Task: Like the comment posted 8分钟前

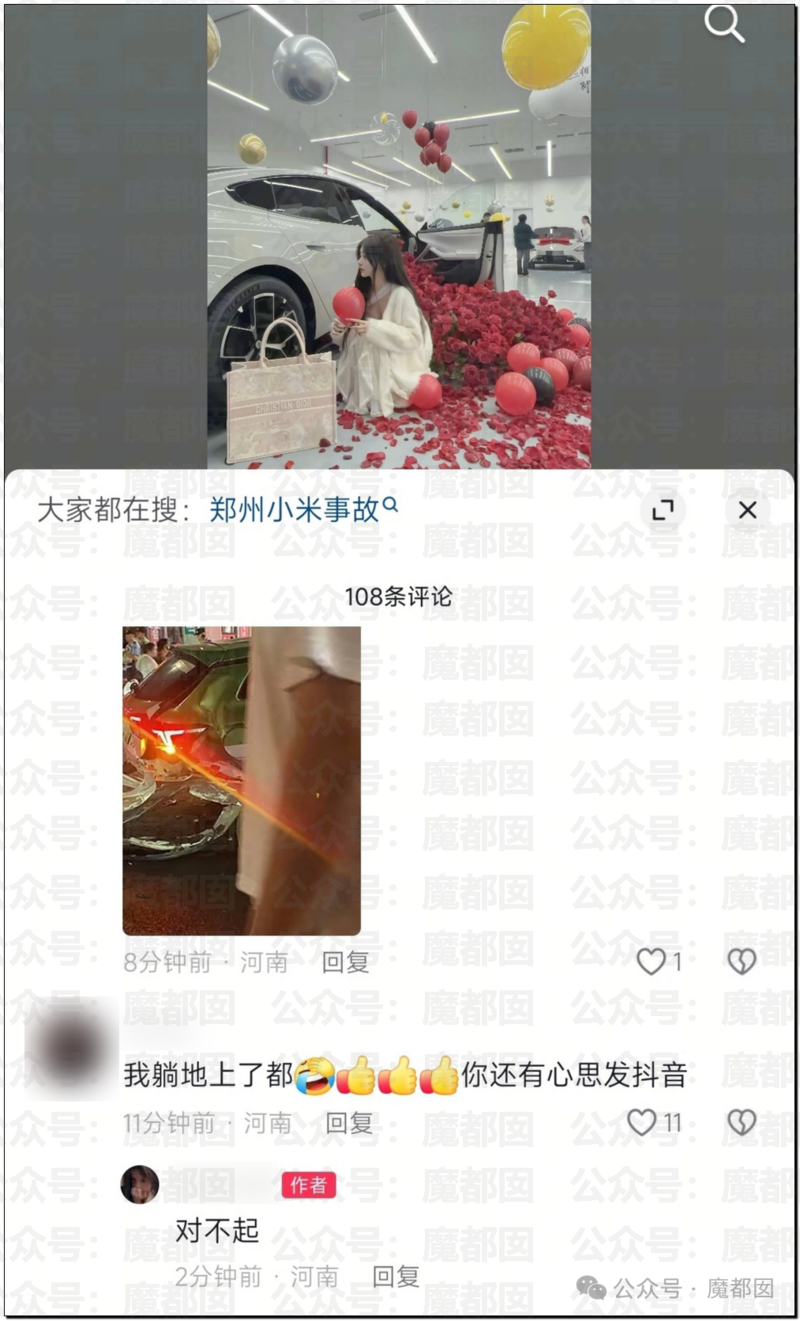Action: coord(651,962)
